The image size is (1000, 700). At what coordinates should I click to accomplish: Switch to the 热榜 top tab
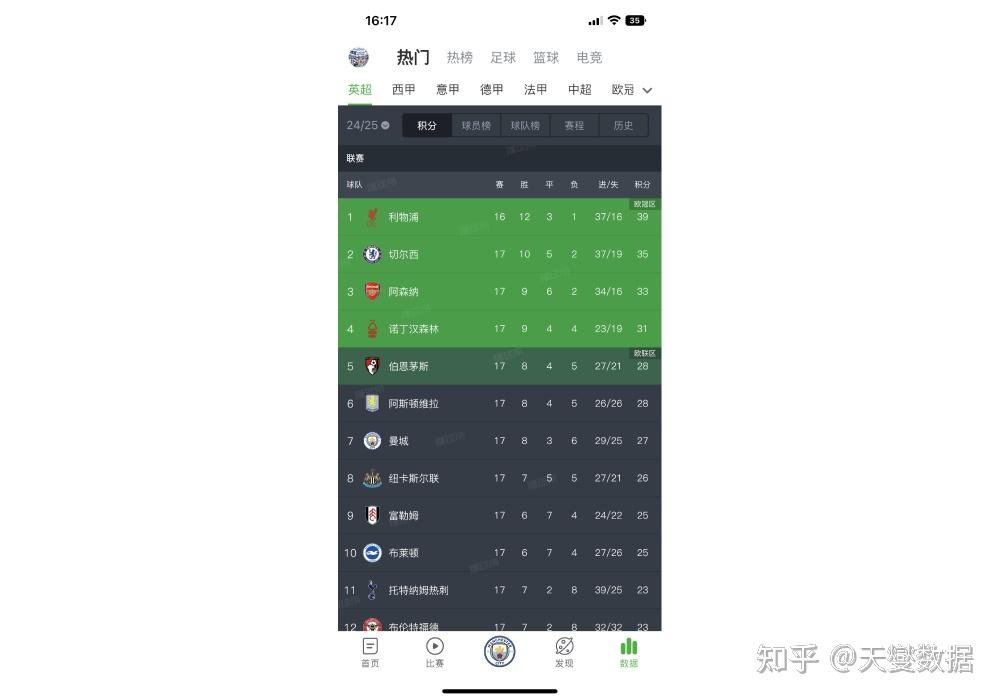[x=460, y=58]
